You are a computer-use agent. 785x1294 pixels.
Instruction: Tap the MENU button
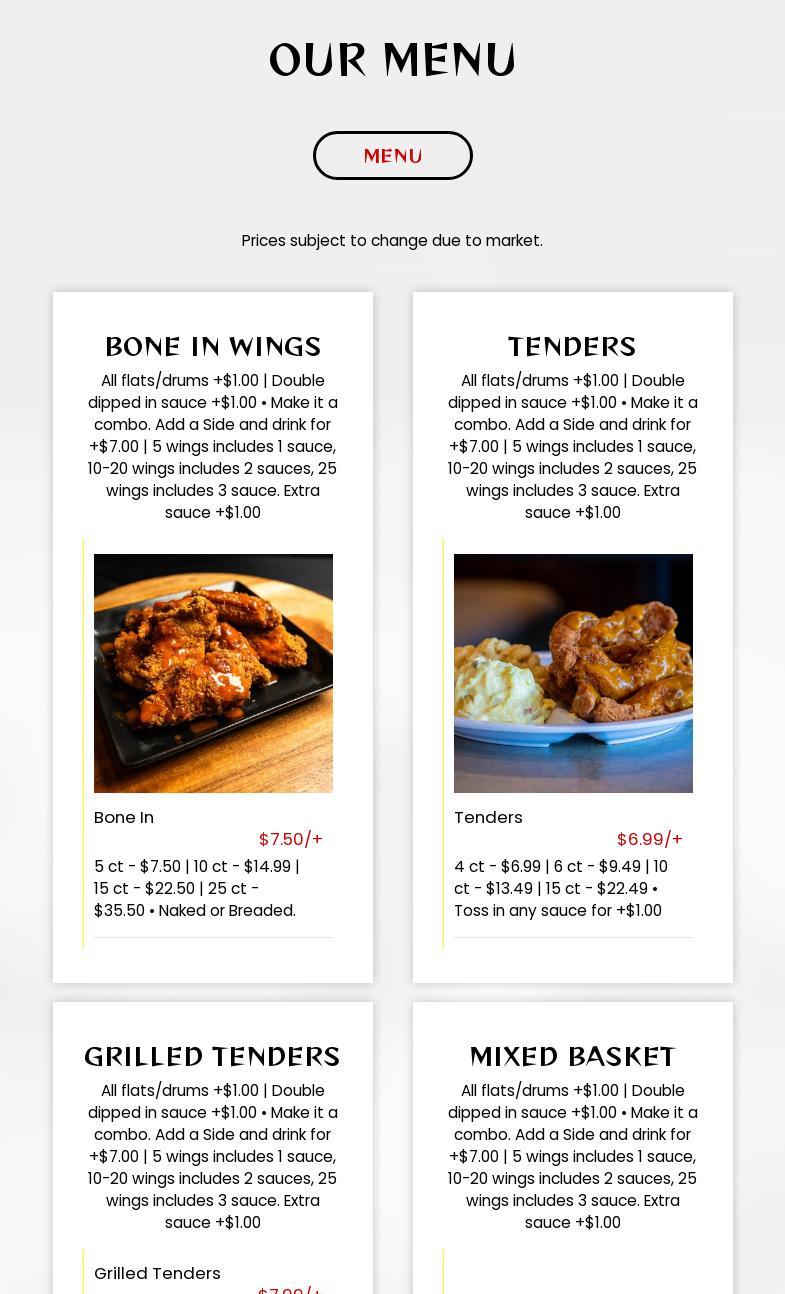point(392,156)
